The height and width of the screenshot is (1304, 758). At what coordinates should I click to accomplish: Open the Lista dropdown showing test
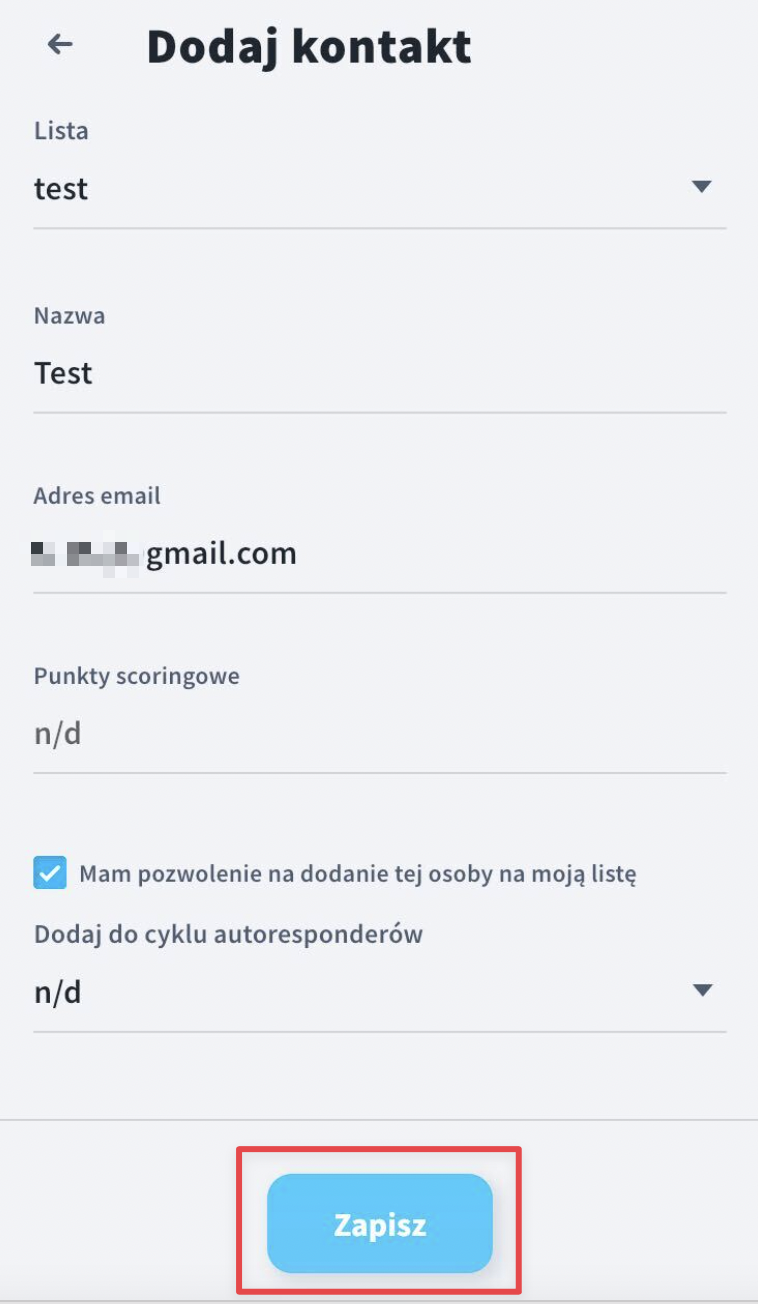(380, 188)
